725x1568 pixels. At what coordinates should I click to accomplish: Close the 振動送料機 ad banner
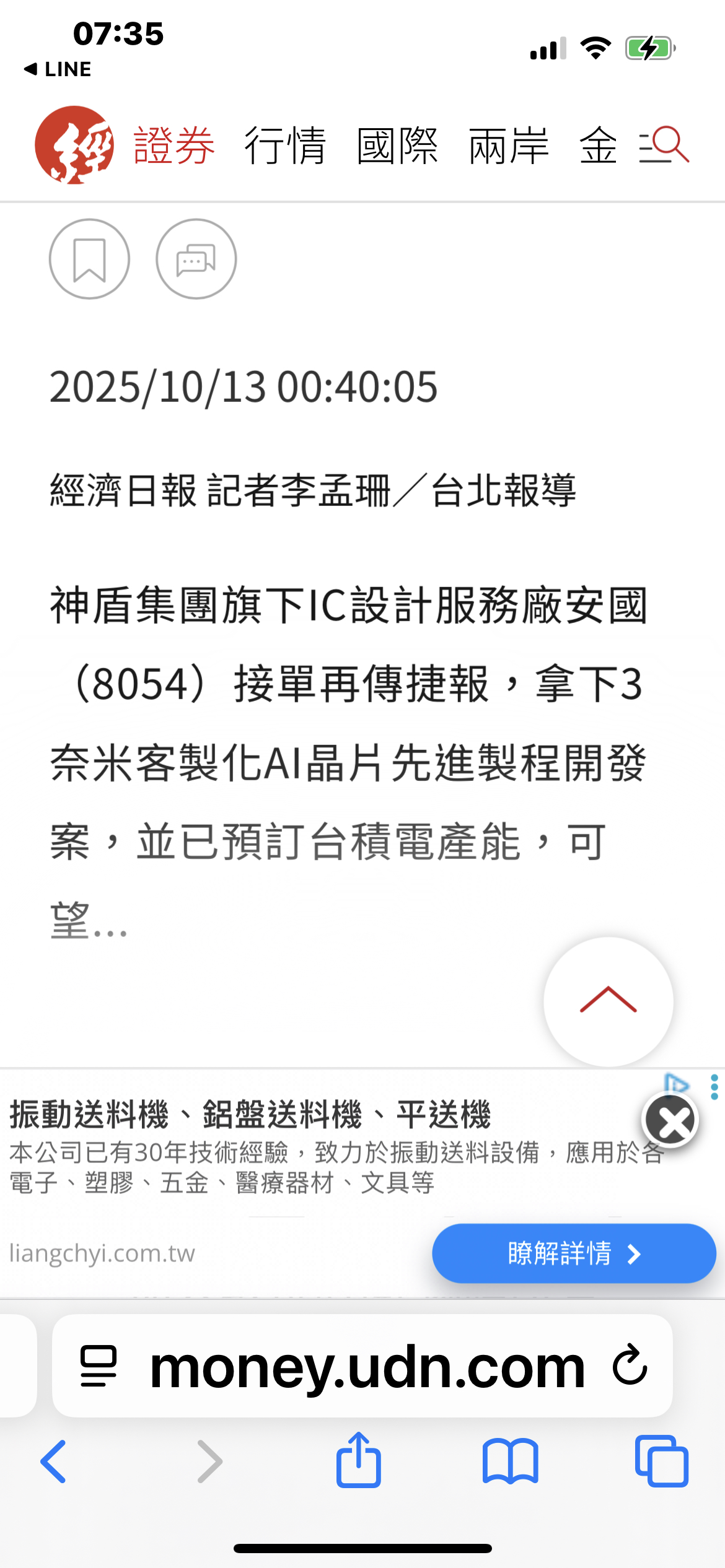click(670, 1121)
